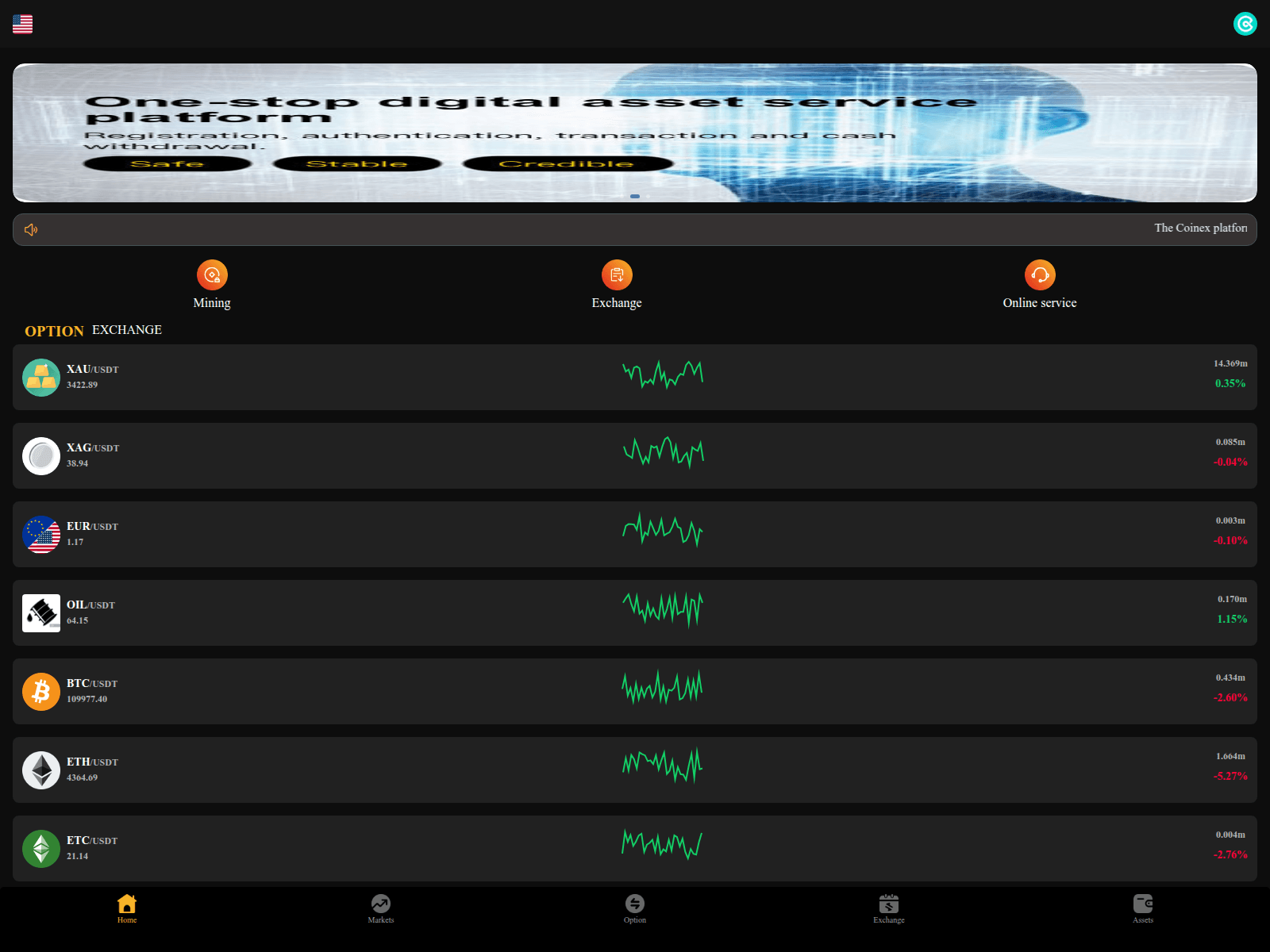The image size is (1270, 952).
Task: Open the BTC/USDT row
Action: [634, 691]
